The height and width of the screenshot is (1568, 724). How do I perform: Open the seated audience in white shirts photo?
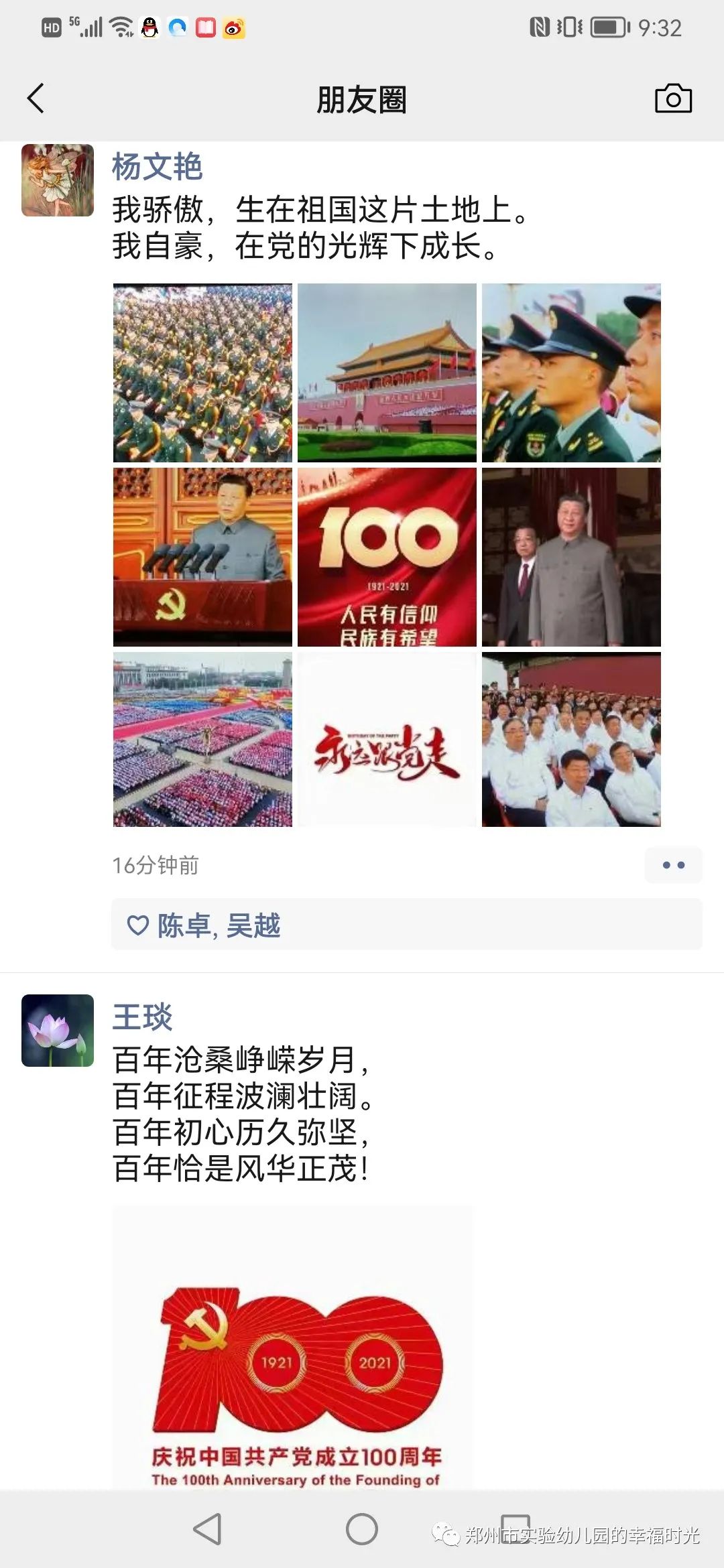(x=571, y=739)
